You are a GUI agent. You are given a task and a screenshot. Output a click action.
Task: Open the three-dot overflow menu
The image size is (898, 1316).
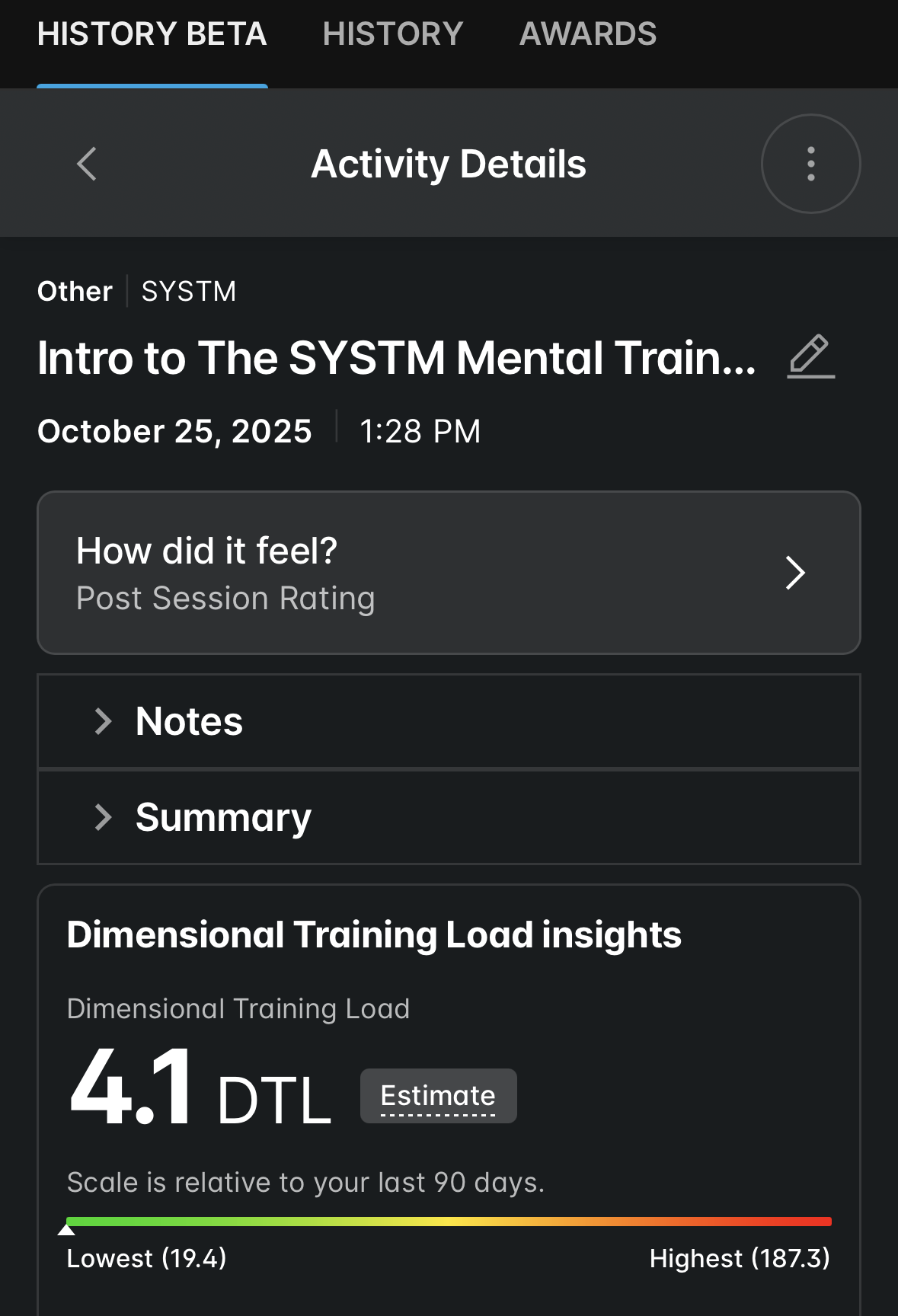pyautogui.click(x=810, y=164)
